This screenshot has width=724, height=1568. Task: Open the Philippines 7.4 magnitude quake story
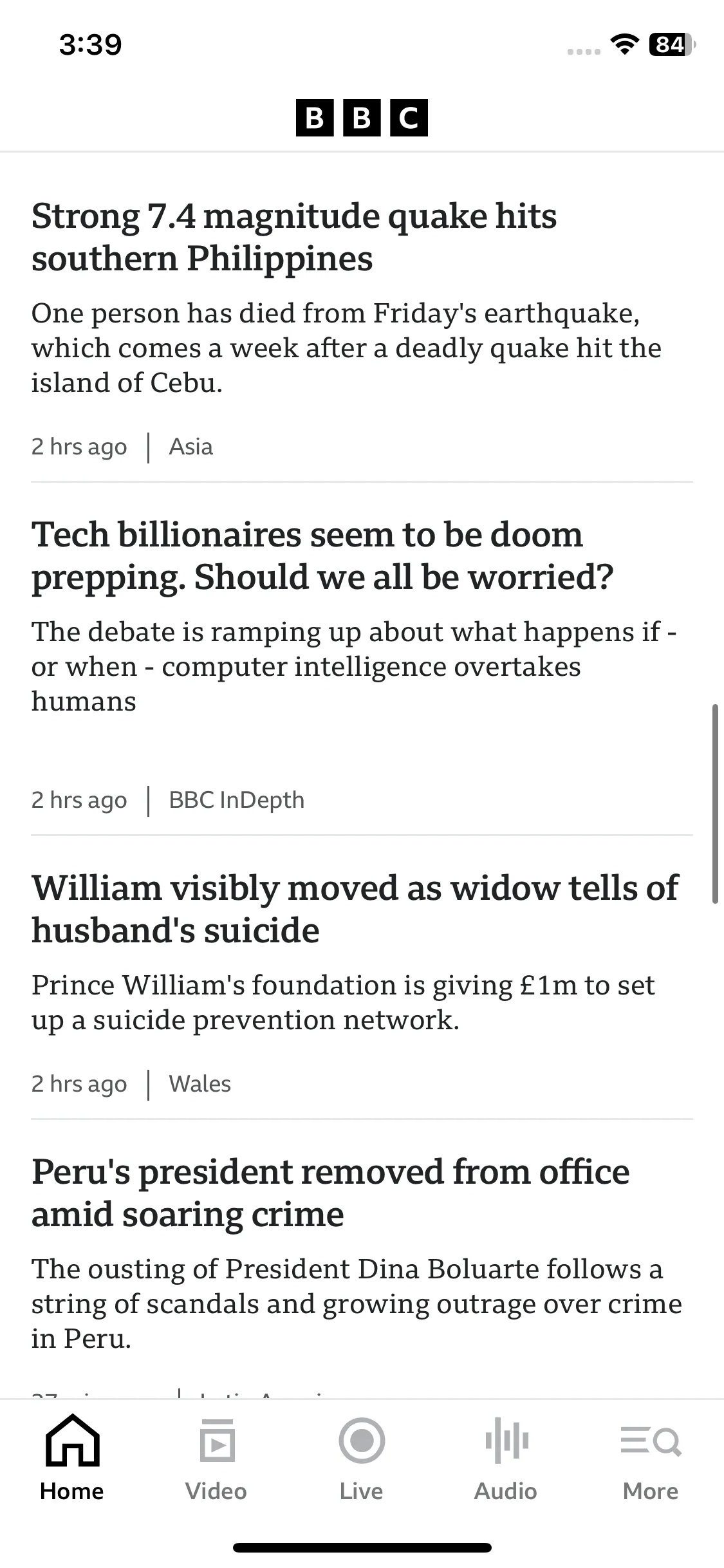click(x=294, y=237)
